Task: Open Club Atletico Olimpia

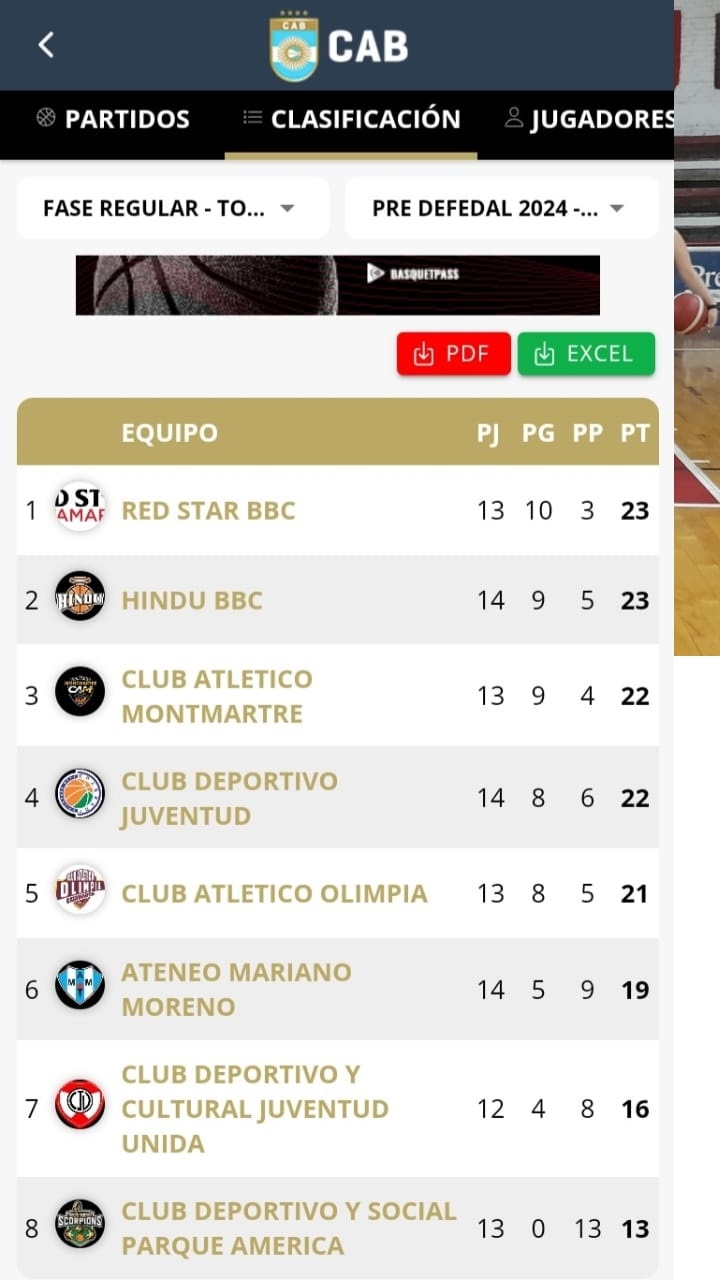Action: point(274,894)
